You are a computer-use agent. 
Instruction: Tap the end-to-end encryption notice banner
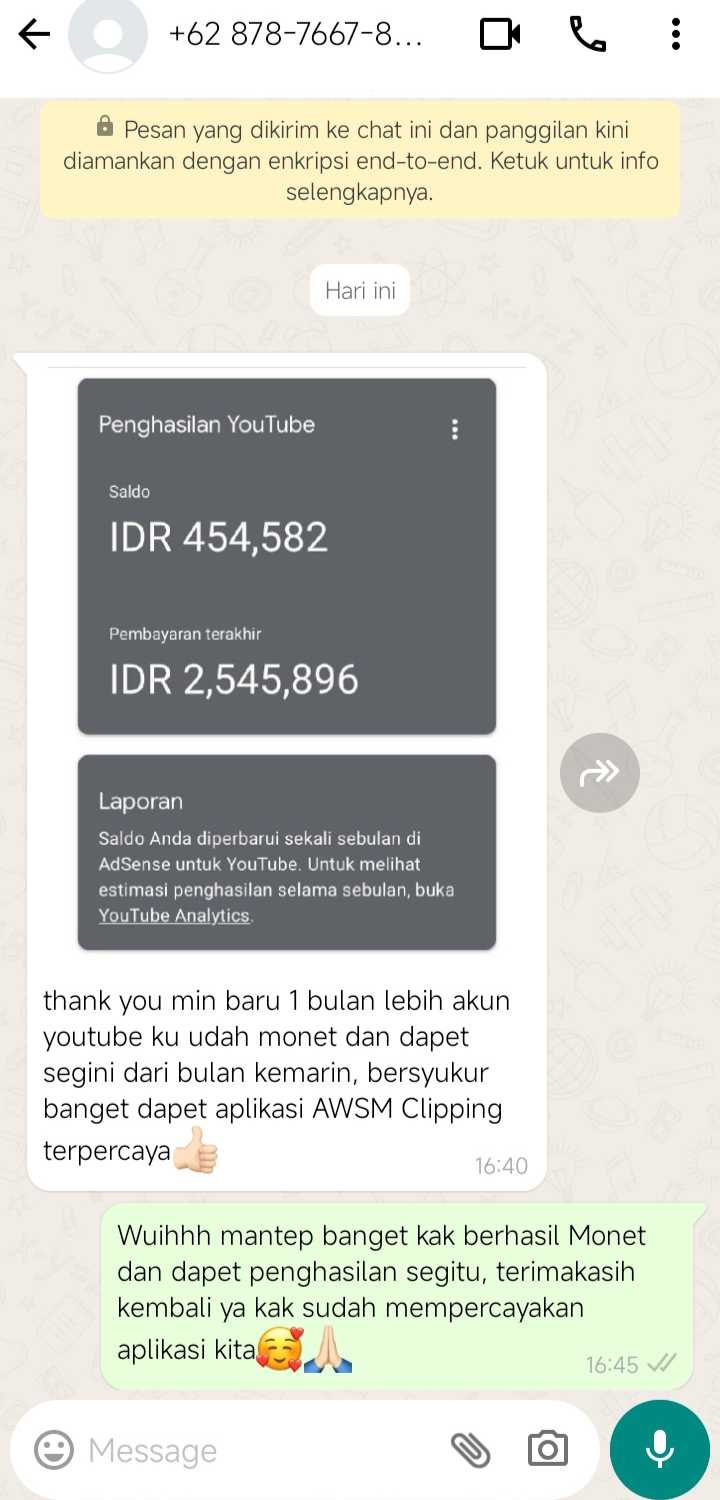tap(360, 160)
